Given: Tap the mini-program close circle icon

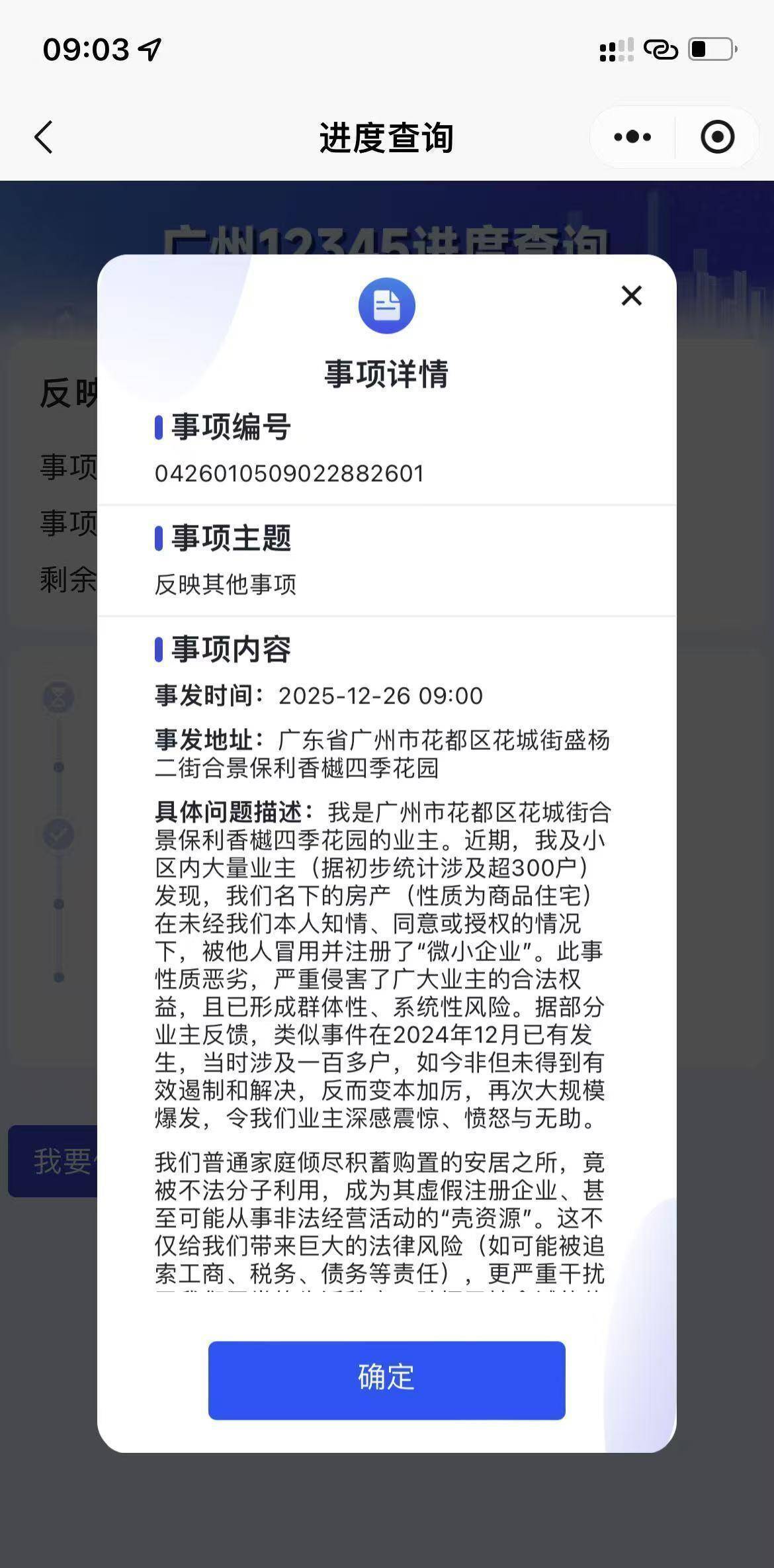Looking at the screenshot, I should click(717, 137).
